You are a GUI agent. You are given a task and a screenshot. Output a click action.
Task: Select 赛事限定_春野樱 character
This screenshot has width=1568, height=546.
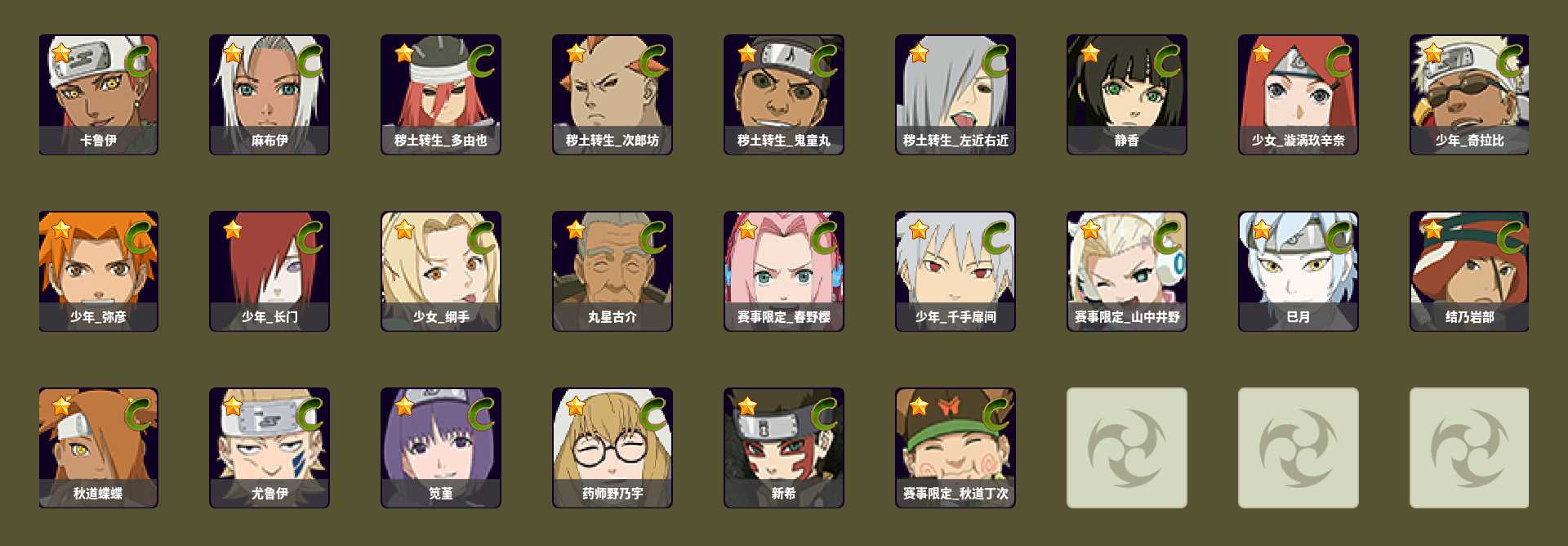click(784, 271)
